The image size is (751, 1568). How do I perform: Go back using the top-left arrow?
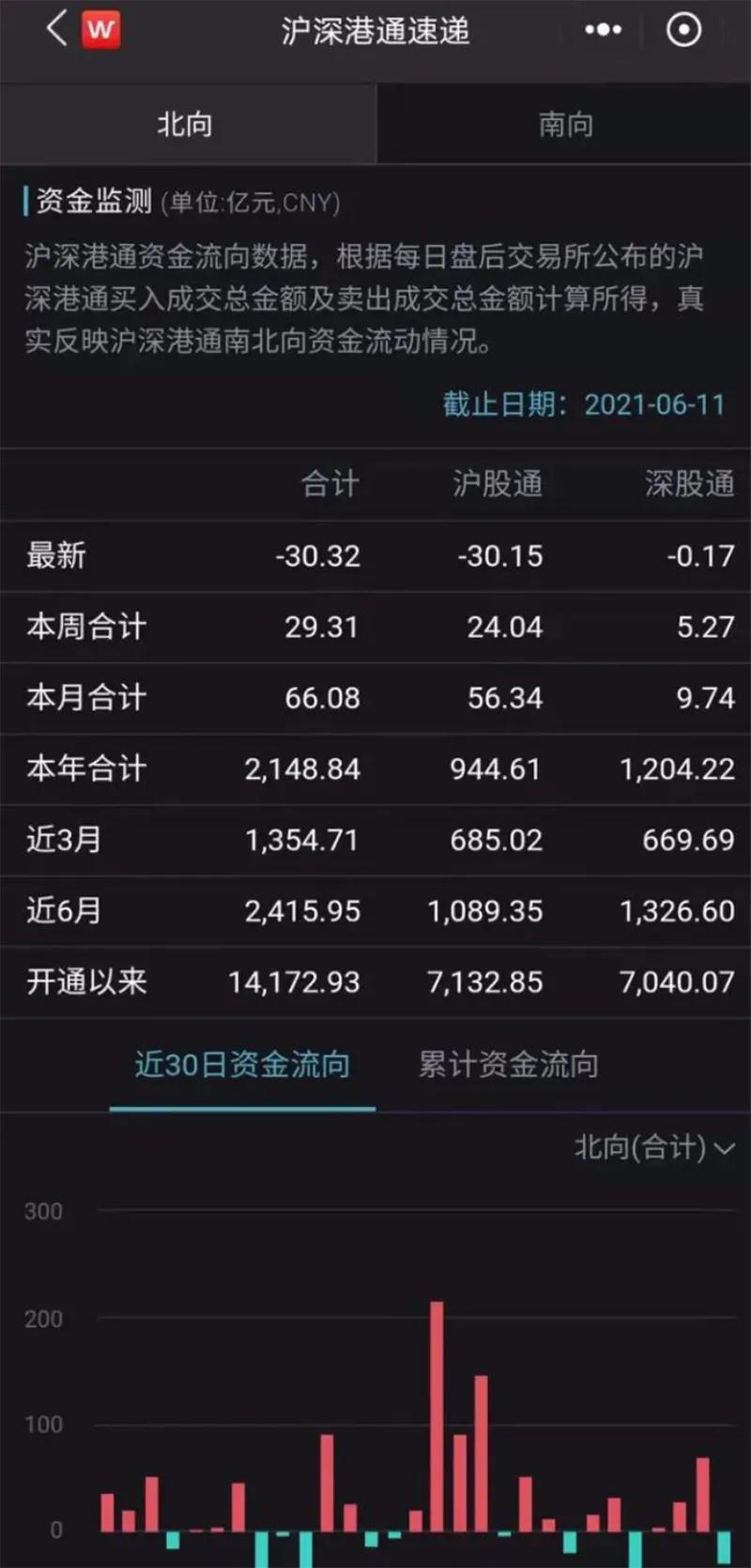pyautogui.click(x=56, y=29)
